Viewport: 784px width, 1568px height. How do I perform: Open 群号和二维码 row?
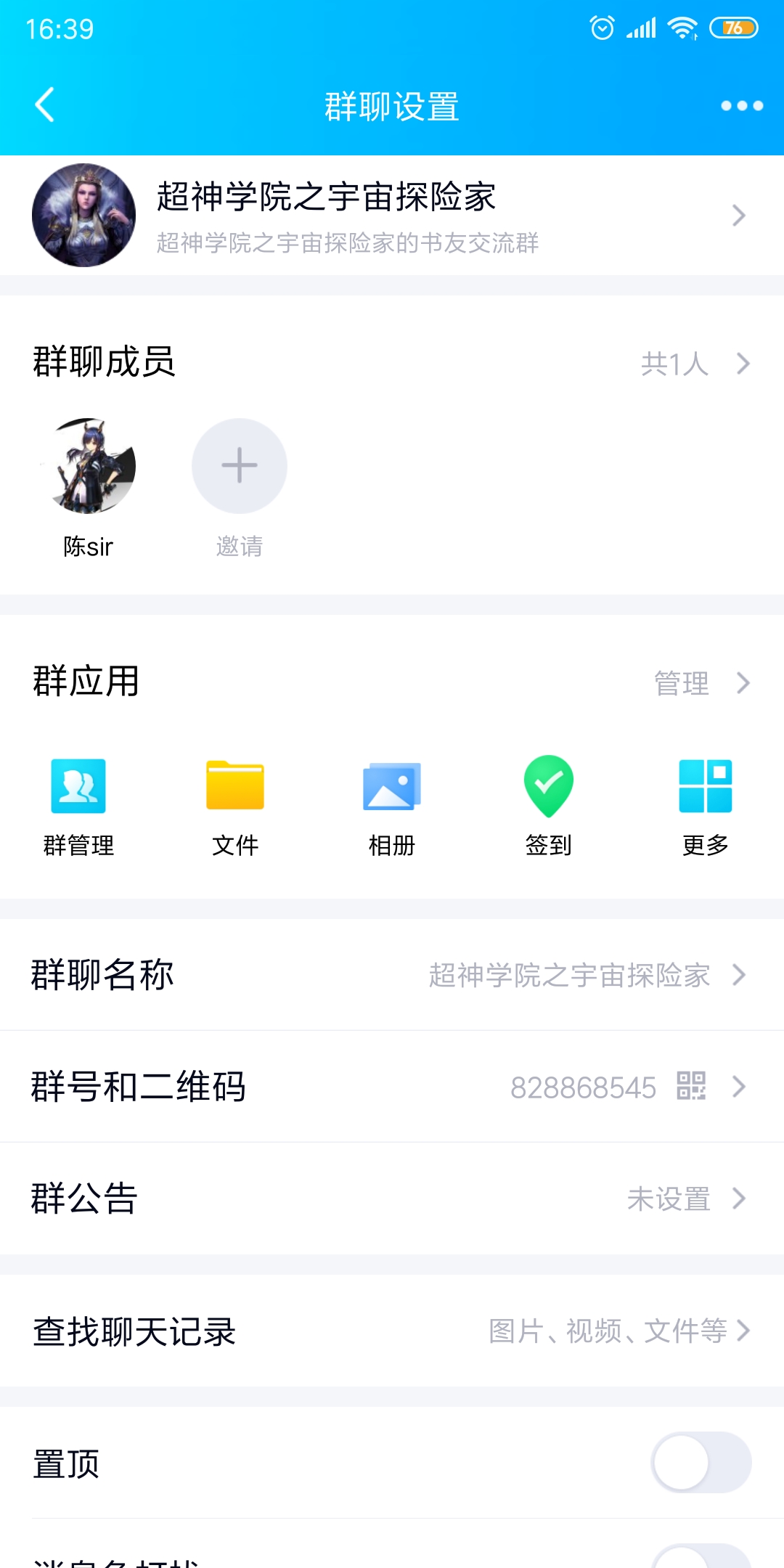point(392,1087)
